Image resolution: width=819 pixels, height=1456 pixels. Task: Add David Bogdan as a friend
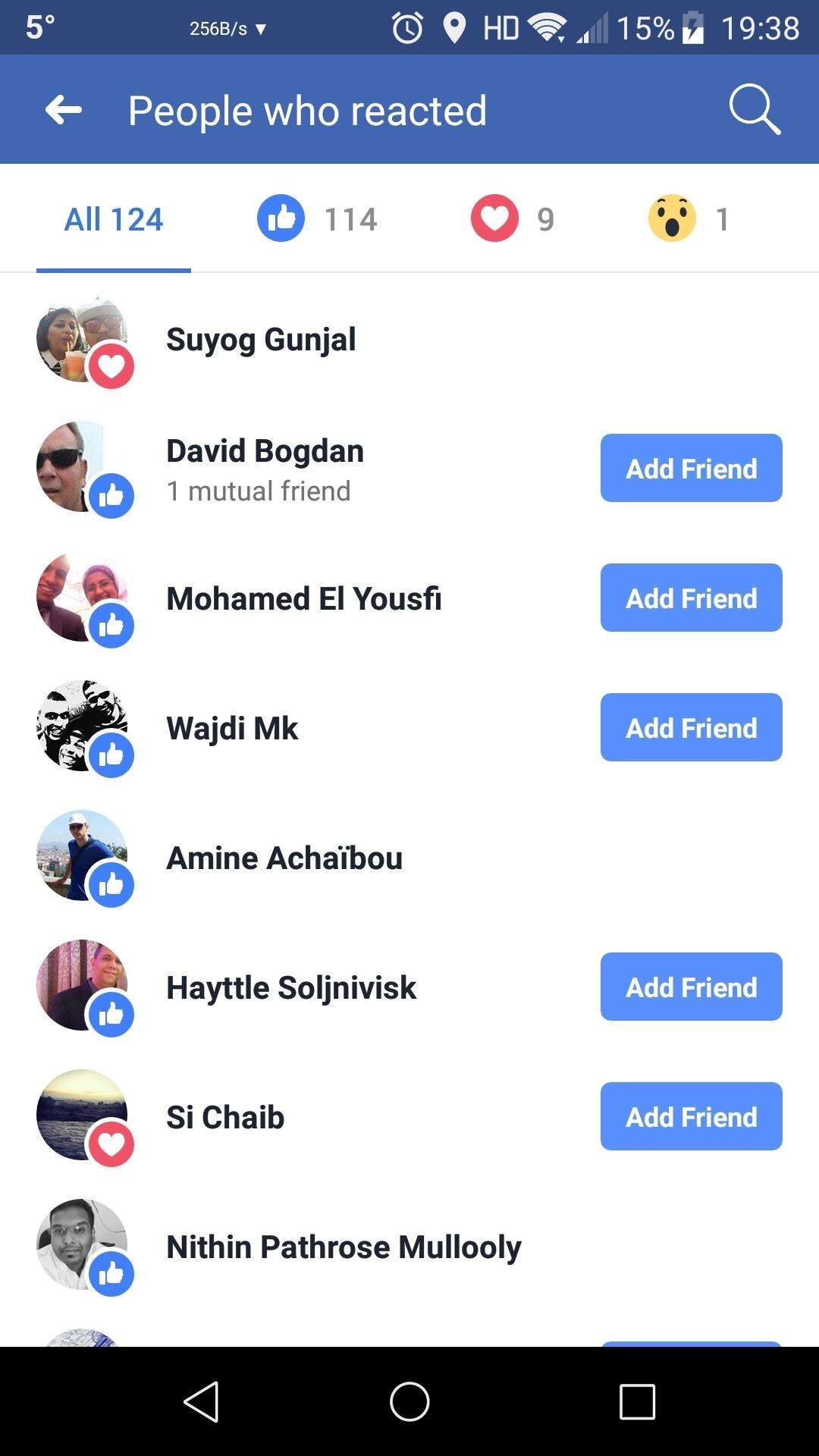[691, 468]
